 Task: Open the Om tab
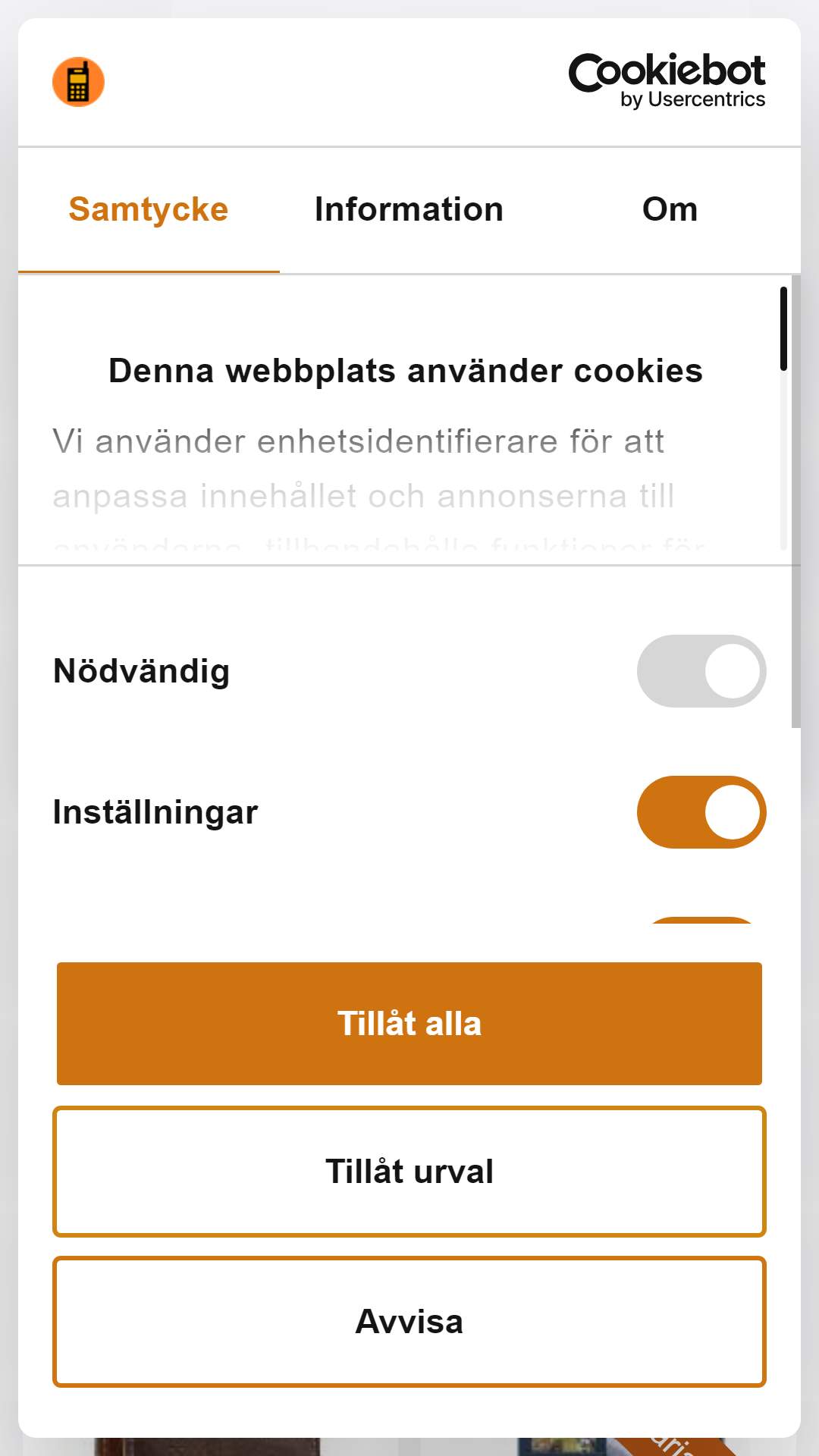(x=670, y=209)
